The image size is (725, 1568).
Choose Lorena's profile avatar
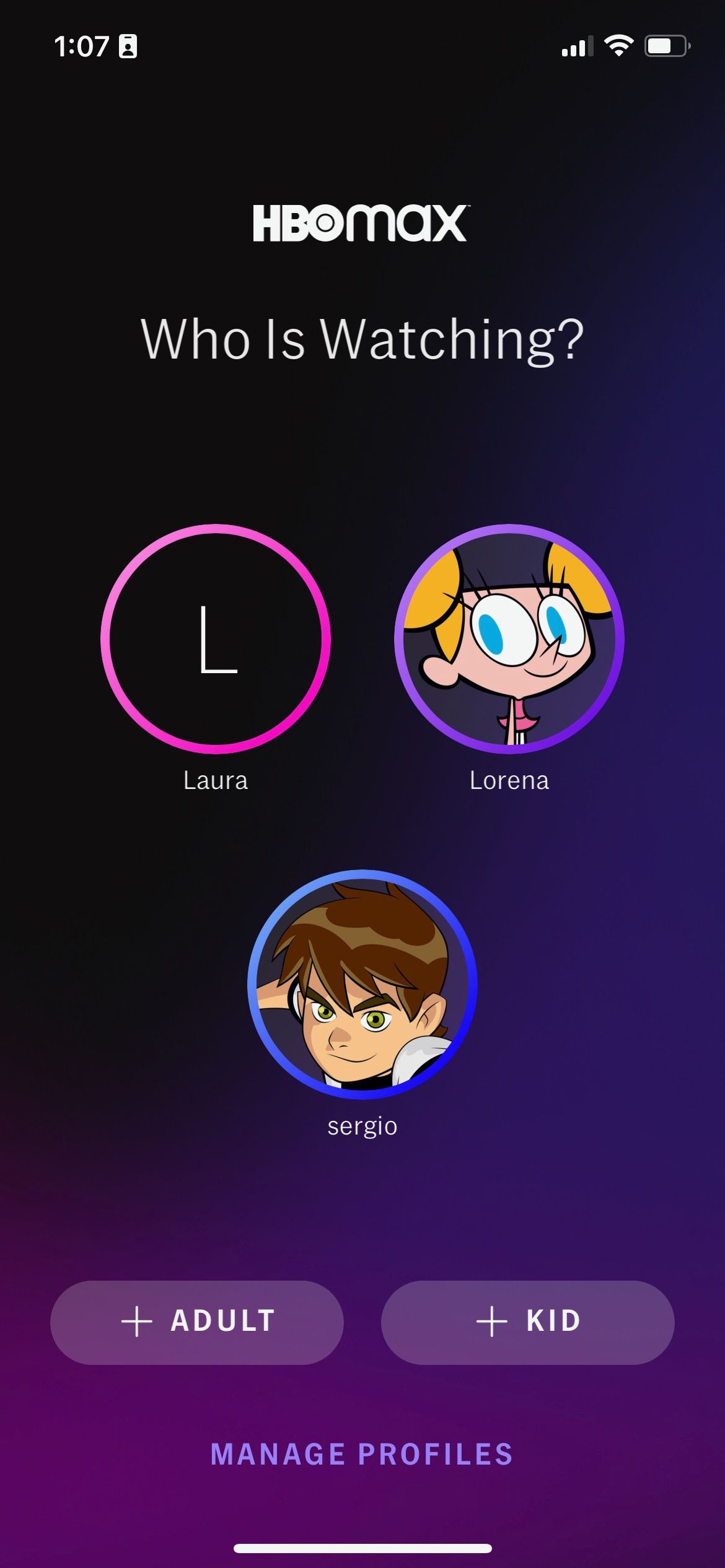[x=509, y=639]
